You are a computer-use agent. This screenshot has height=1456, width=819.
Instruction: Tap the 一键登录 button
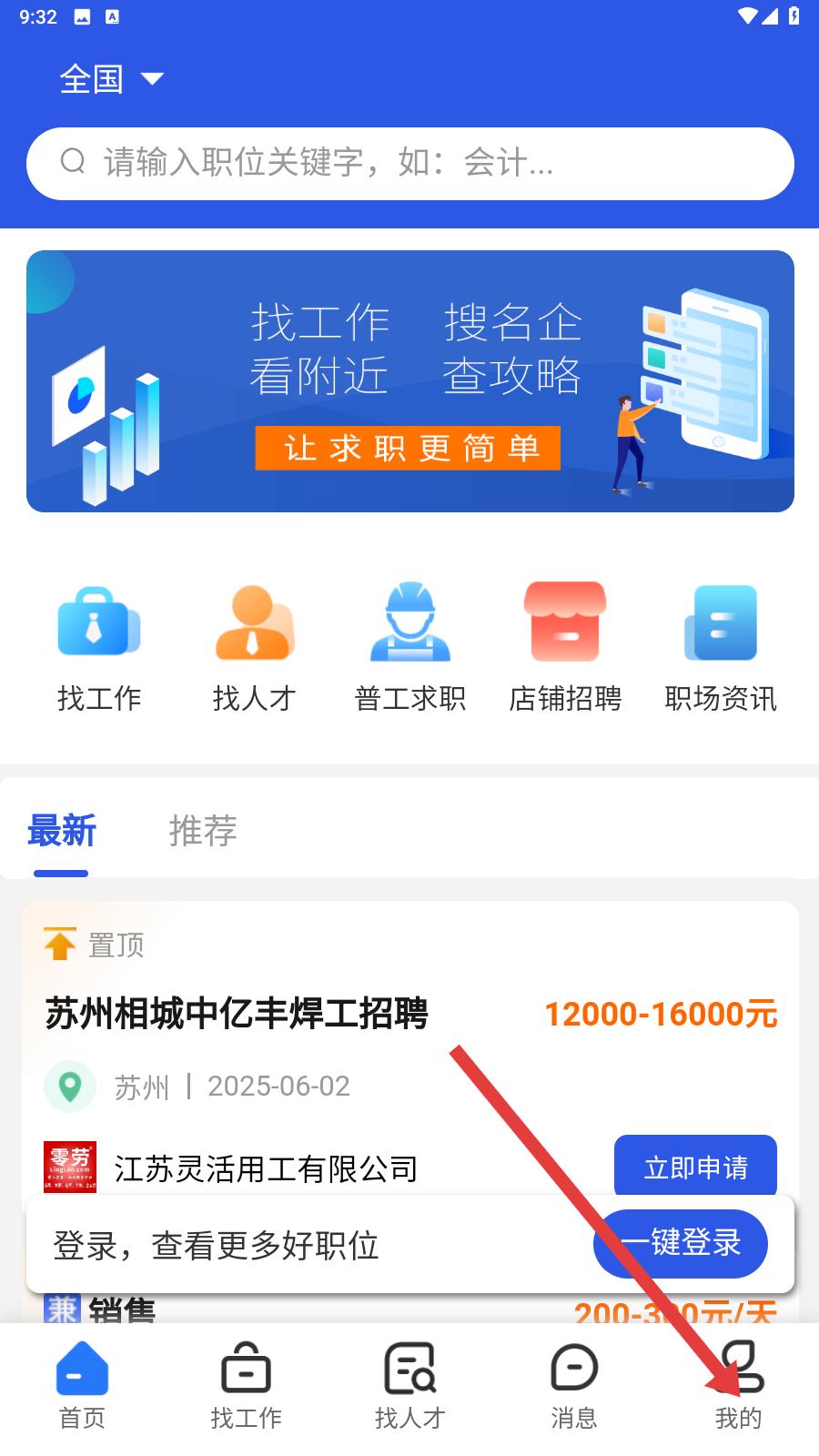coord(681,1243)
